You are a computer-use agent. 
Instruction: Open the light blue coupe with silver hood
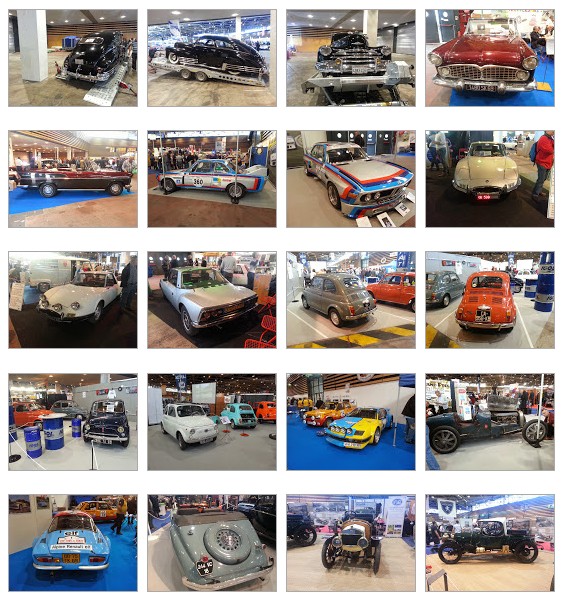tap(212, 300)
